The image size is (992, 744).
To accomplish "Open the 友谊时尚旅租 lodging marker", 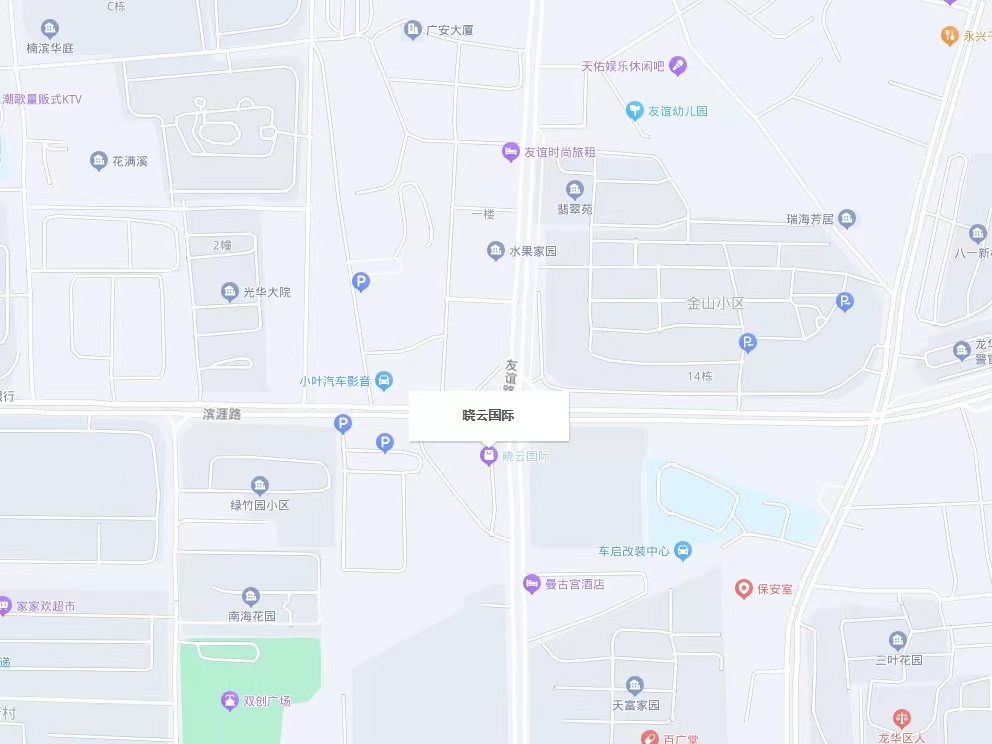I will coord(510,152).
